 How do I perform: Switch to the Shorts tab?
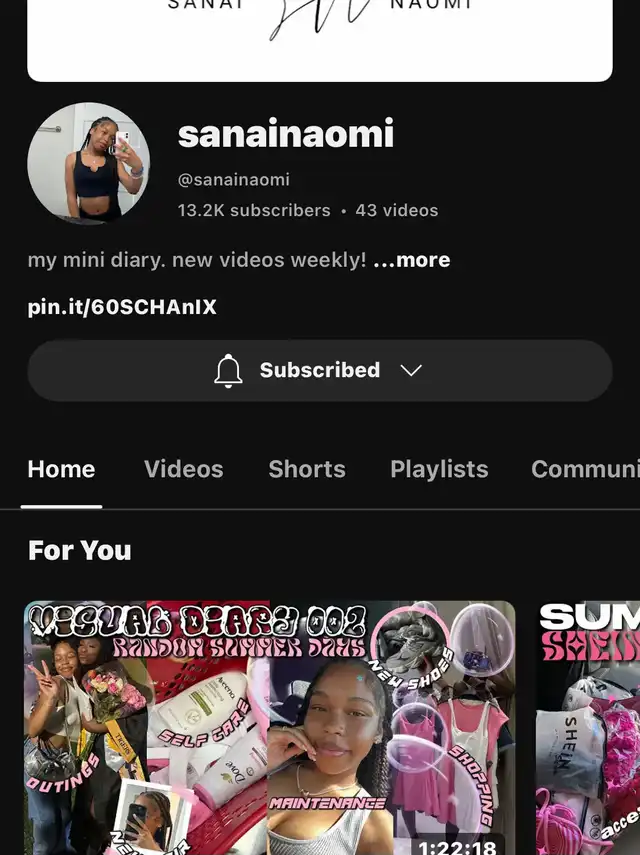pos(307,469)
